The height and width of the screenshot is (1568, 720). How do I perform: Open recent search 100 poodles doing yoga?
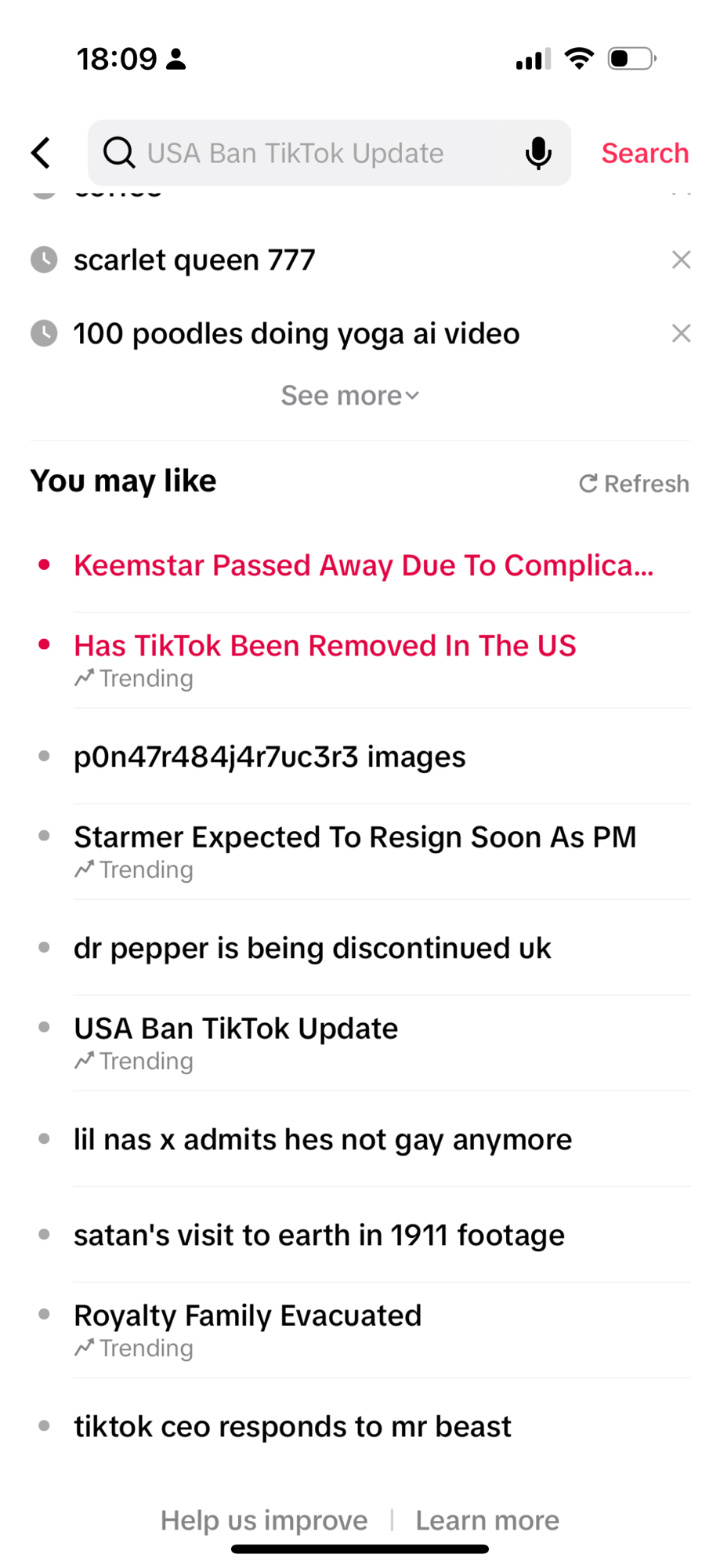[296, 334]
